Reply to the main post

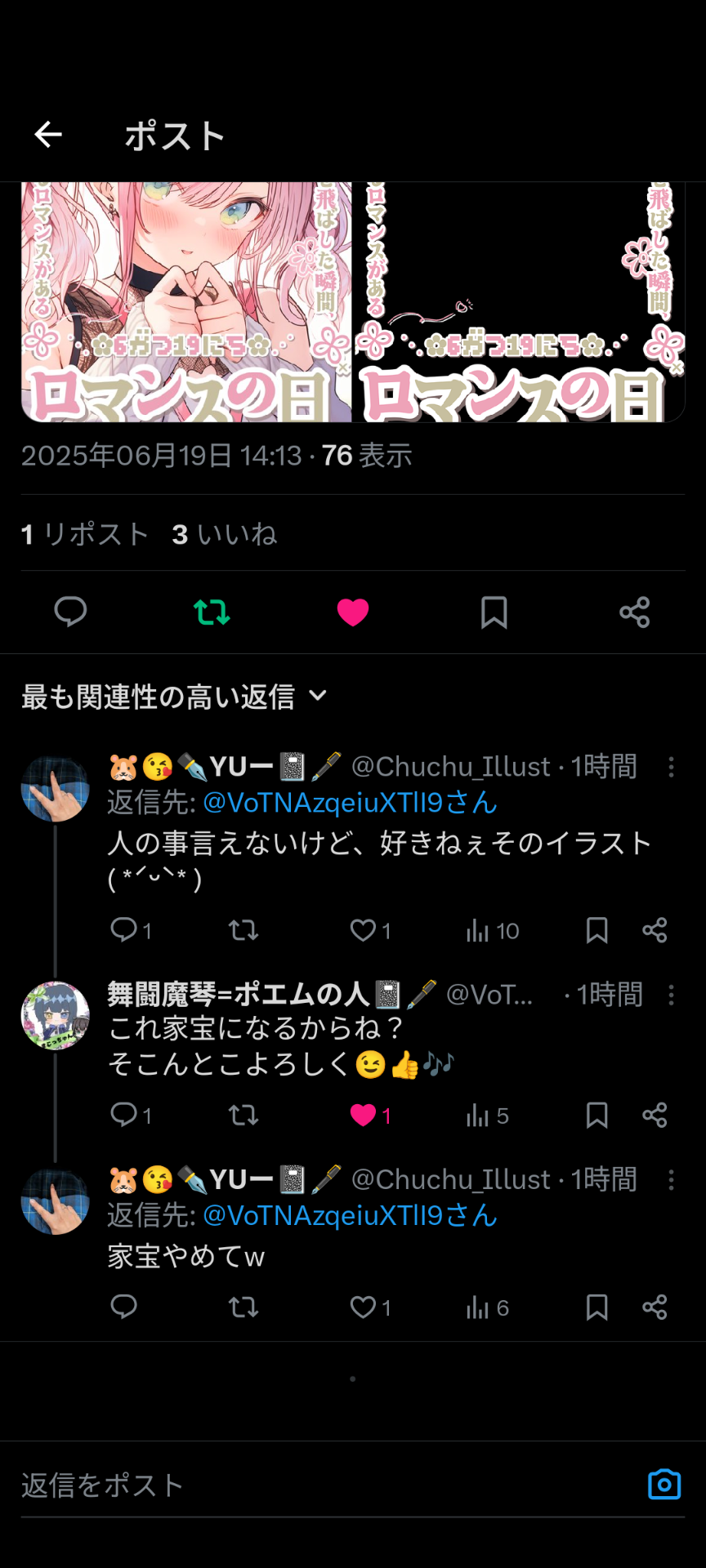70,612
